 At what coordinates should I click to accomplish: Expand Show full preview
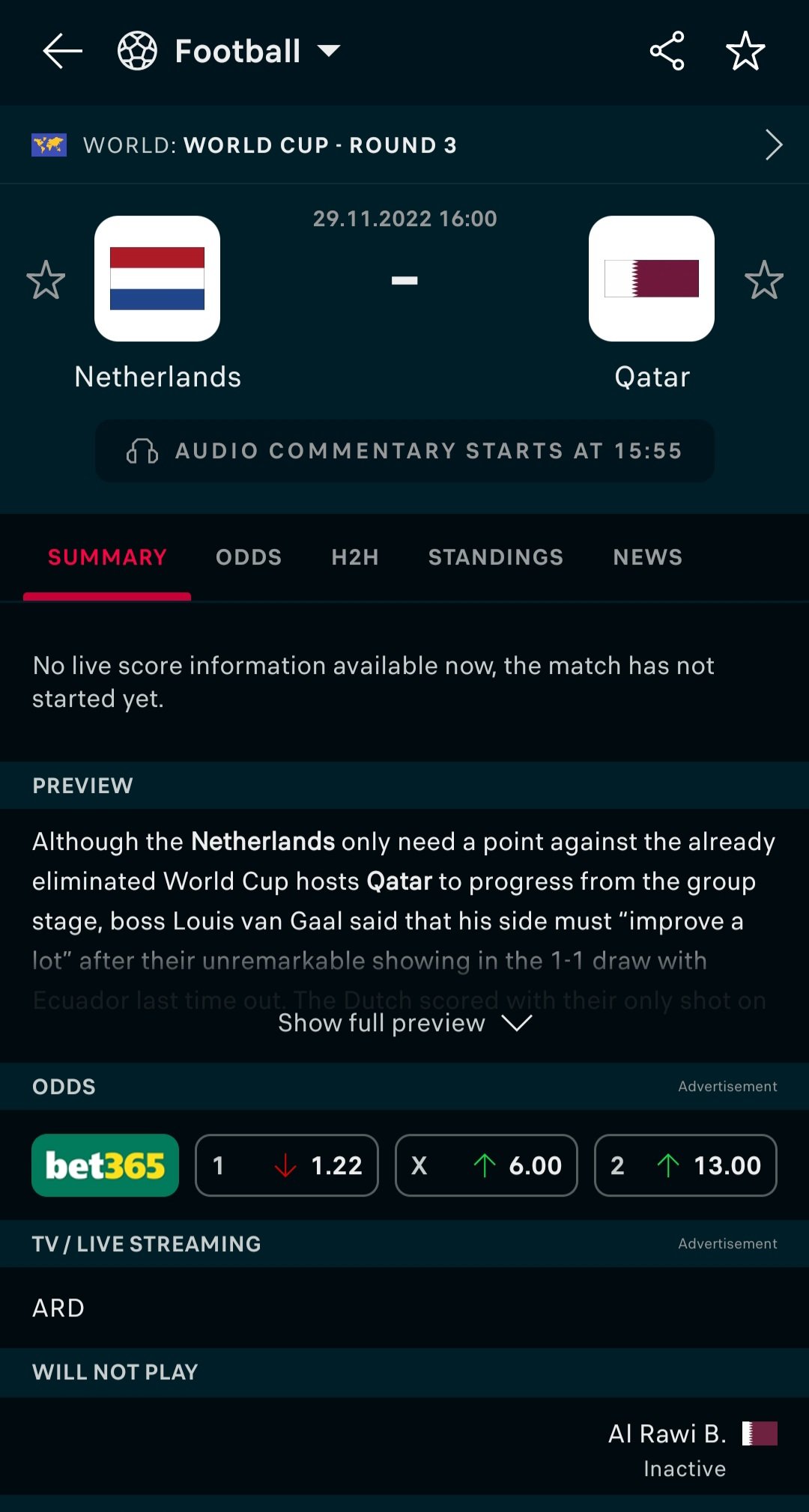(x=404, y=1023)
